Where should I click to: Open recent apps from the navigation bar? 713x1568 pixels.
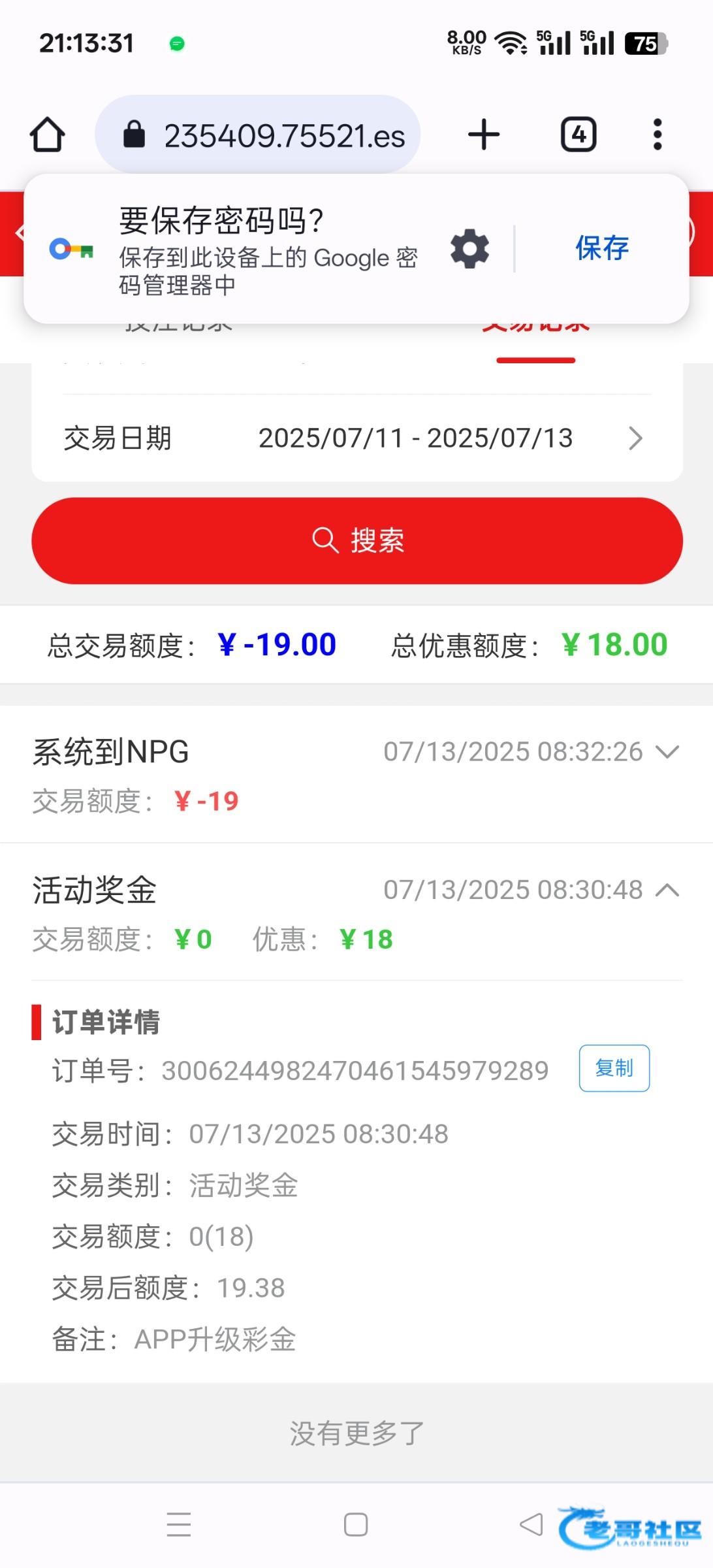178,1525
